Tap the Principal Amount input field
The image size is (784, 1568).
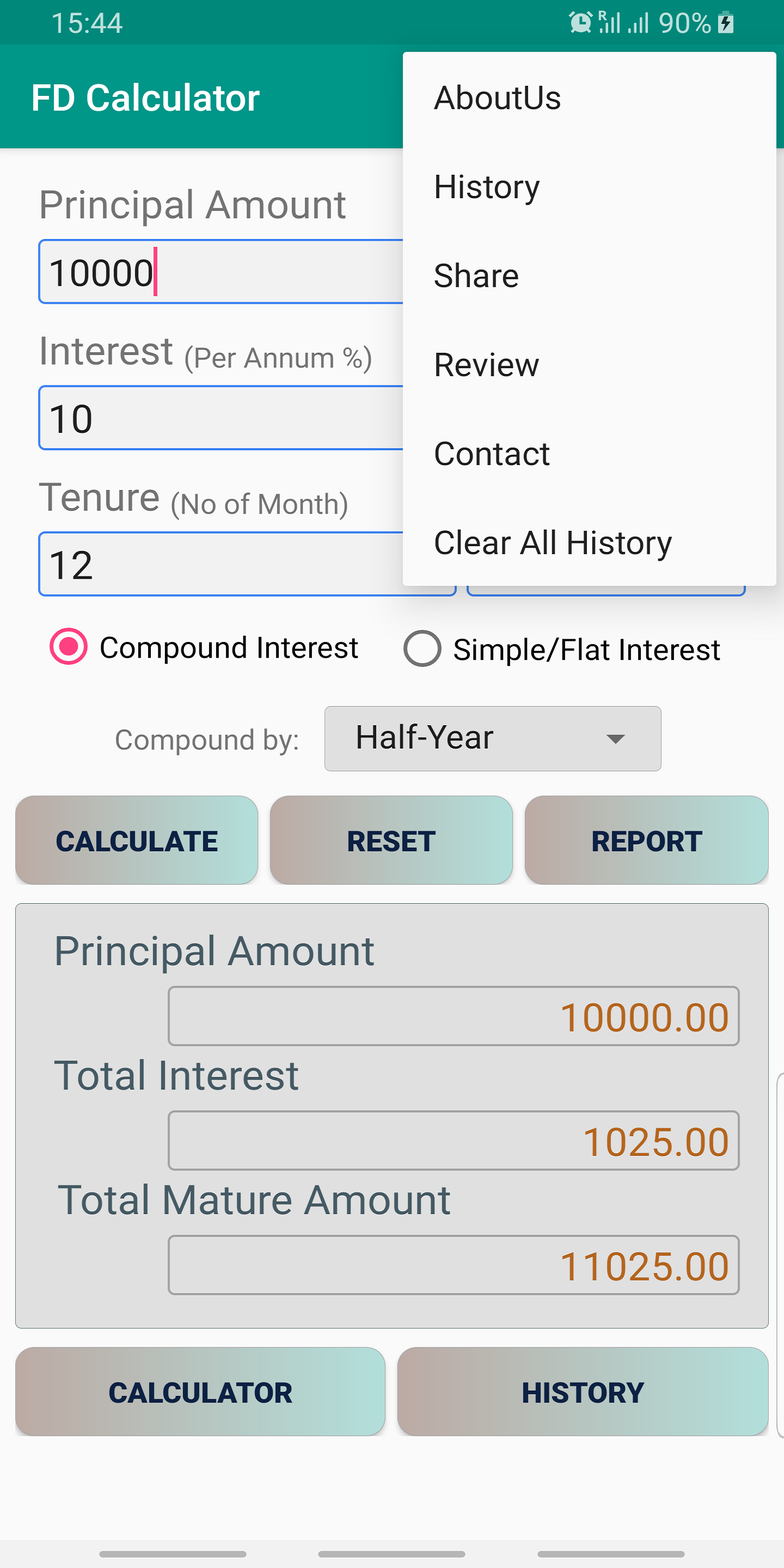tap(221, 272)
